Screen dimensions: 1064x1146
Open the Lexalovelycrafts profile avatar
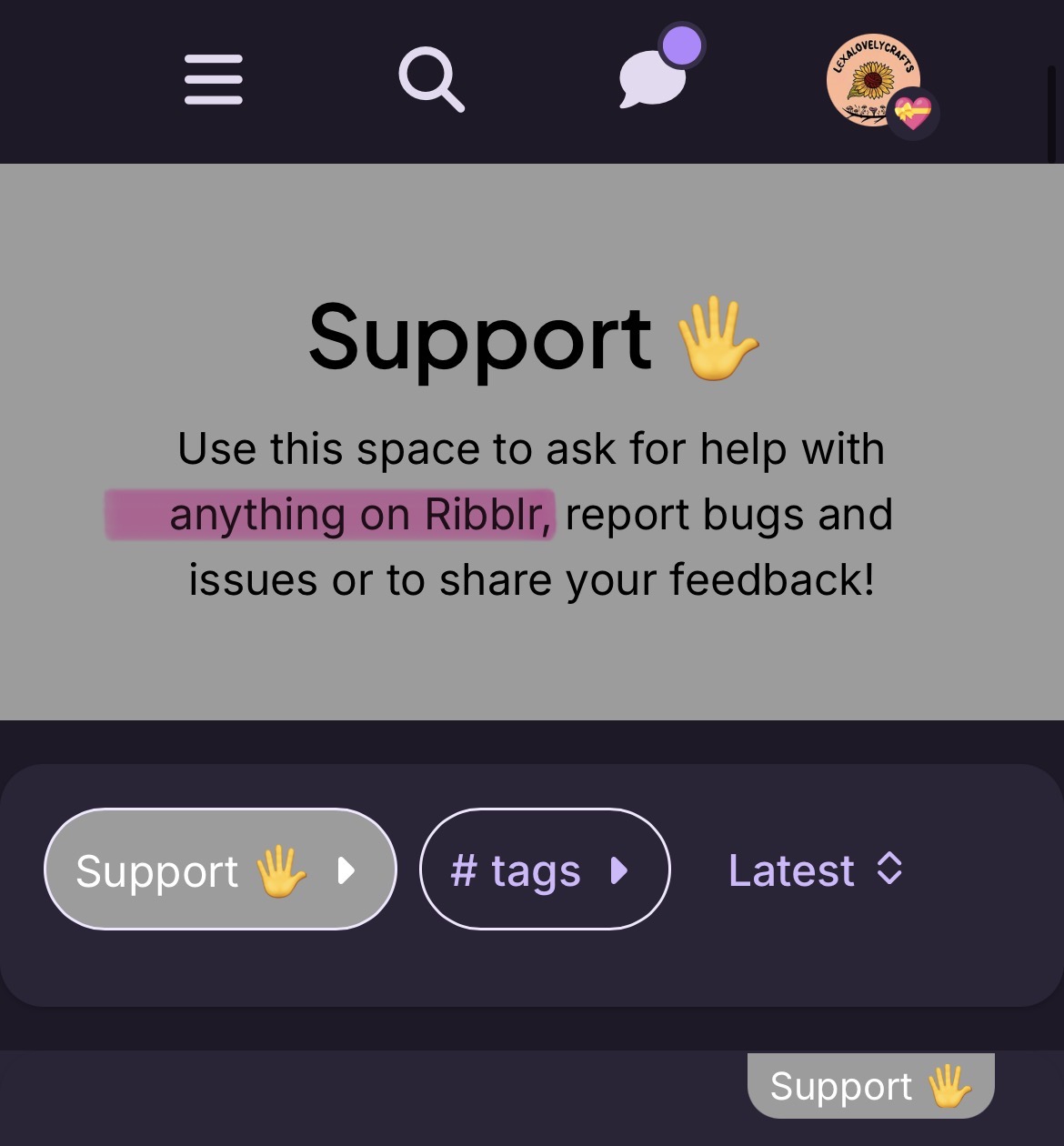875,82
